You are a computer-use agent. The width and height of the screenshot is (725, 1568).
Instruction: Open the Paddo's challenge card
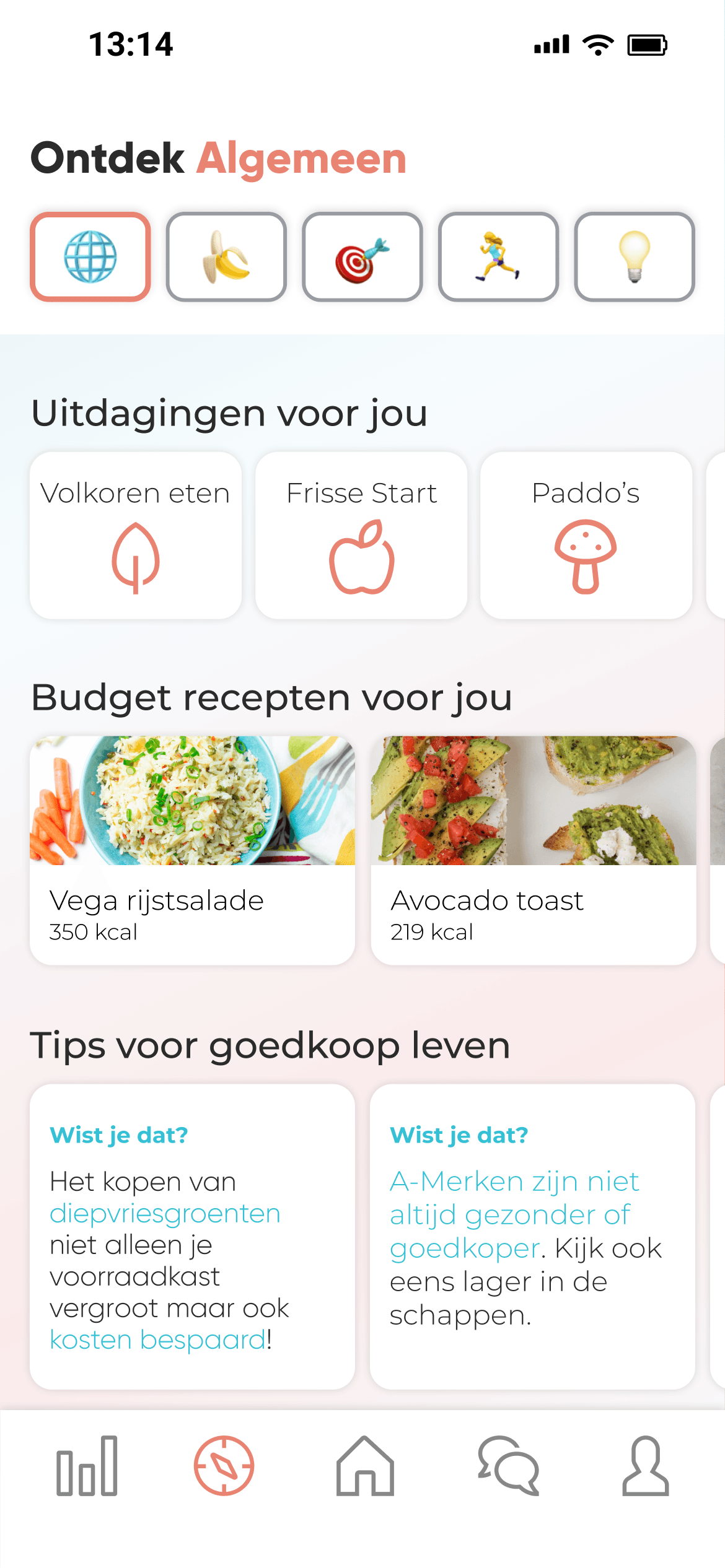coord(586,536)
